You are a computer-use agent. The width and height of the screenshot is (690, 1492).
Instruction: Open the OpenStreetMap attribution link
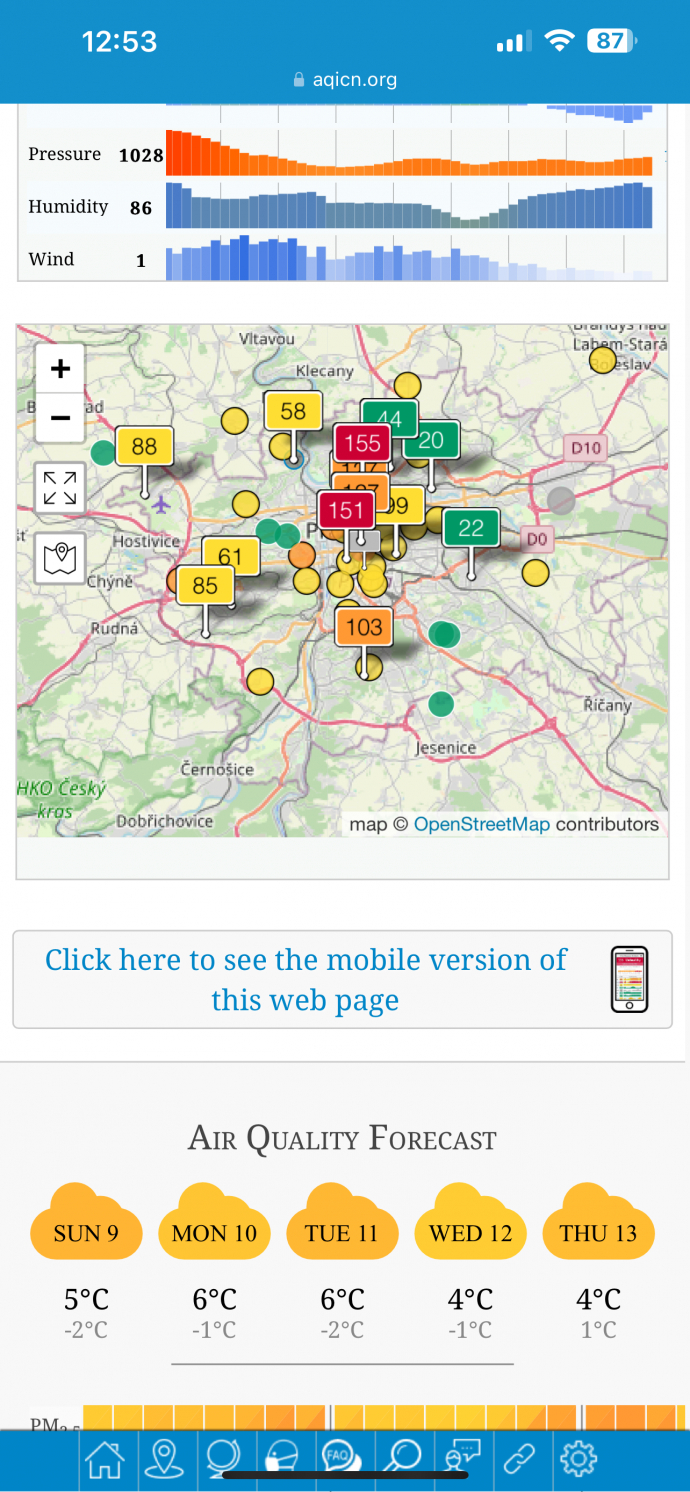[481, 824]
